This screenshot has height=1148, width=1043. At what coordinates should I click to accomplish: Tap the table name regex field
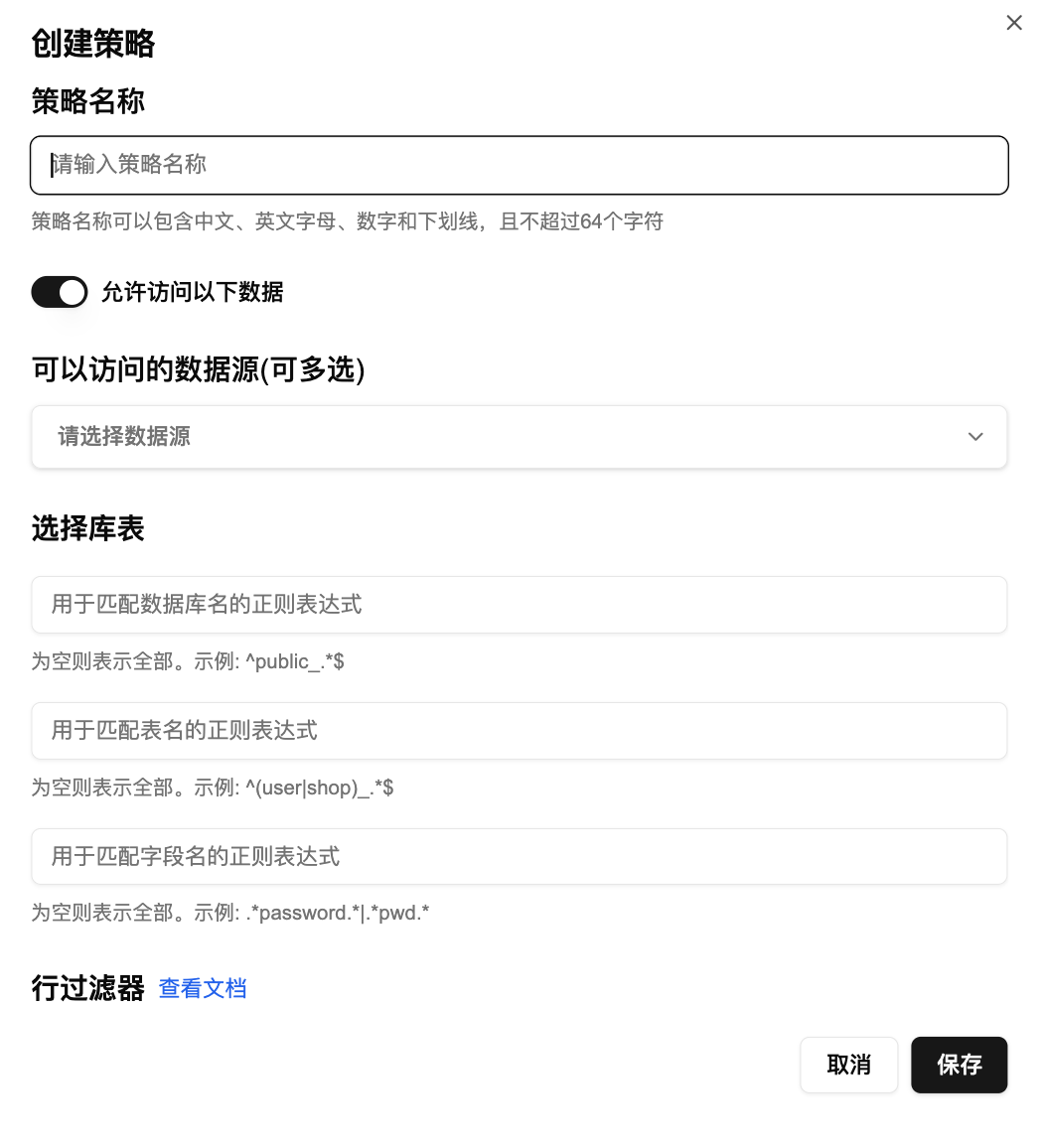coord(519,731)
